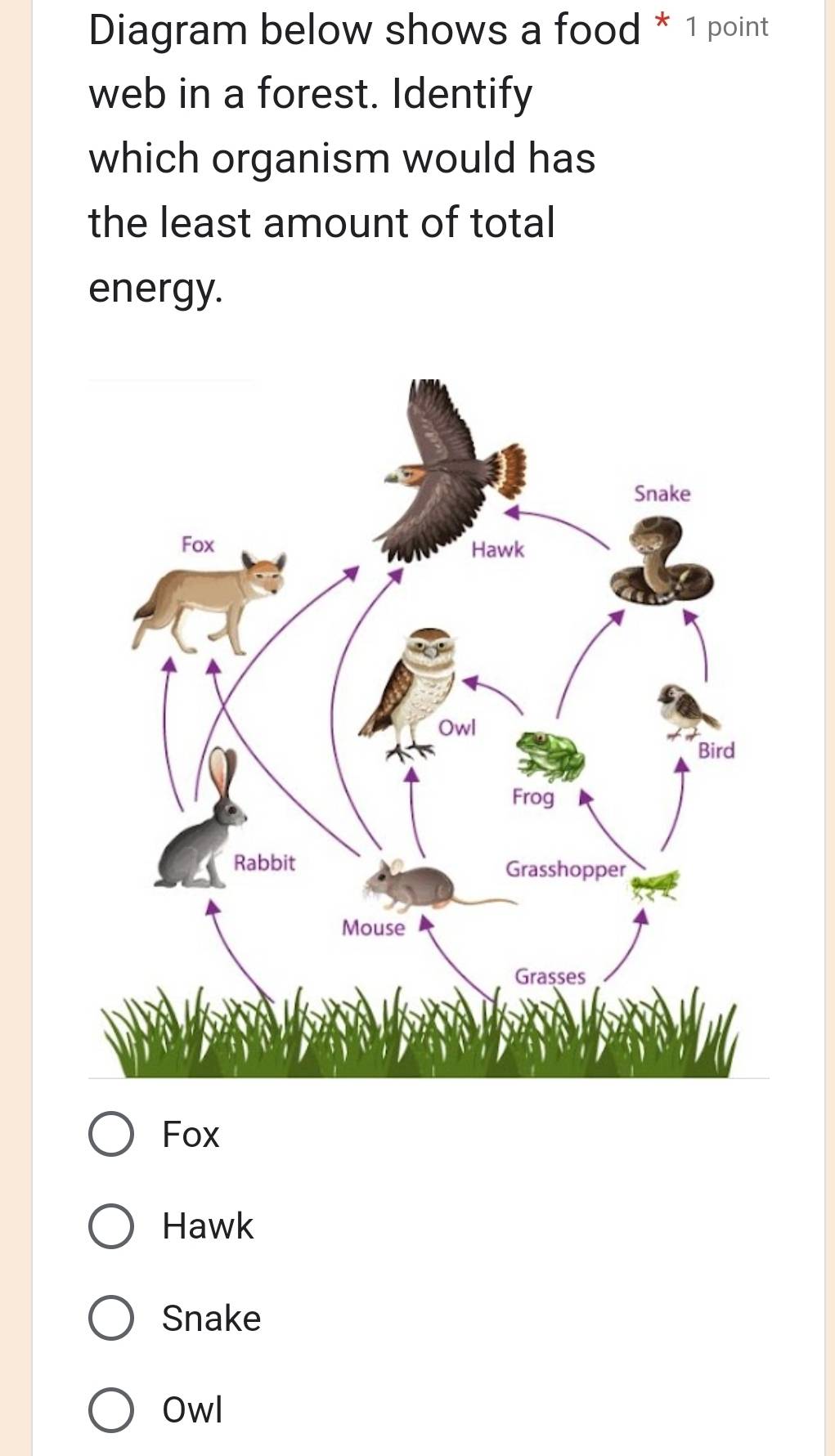Choose Hawk as the answer
Viewport: 835px width, 1456px height.
coord(111,1225)
